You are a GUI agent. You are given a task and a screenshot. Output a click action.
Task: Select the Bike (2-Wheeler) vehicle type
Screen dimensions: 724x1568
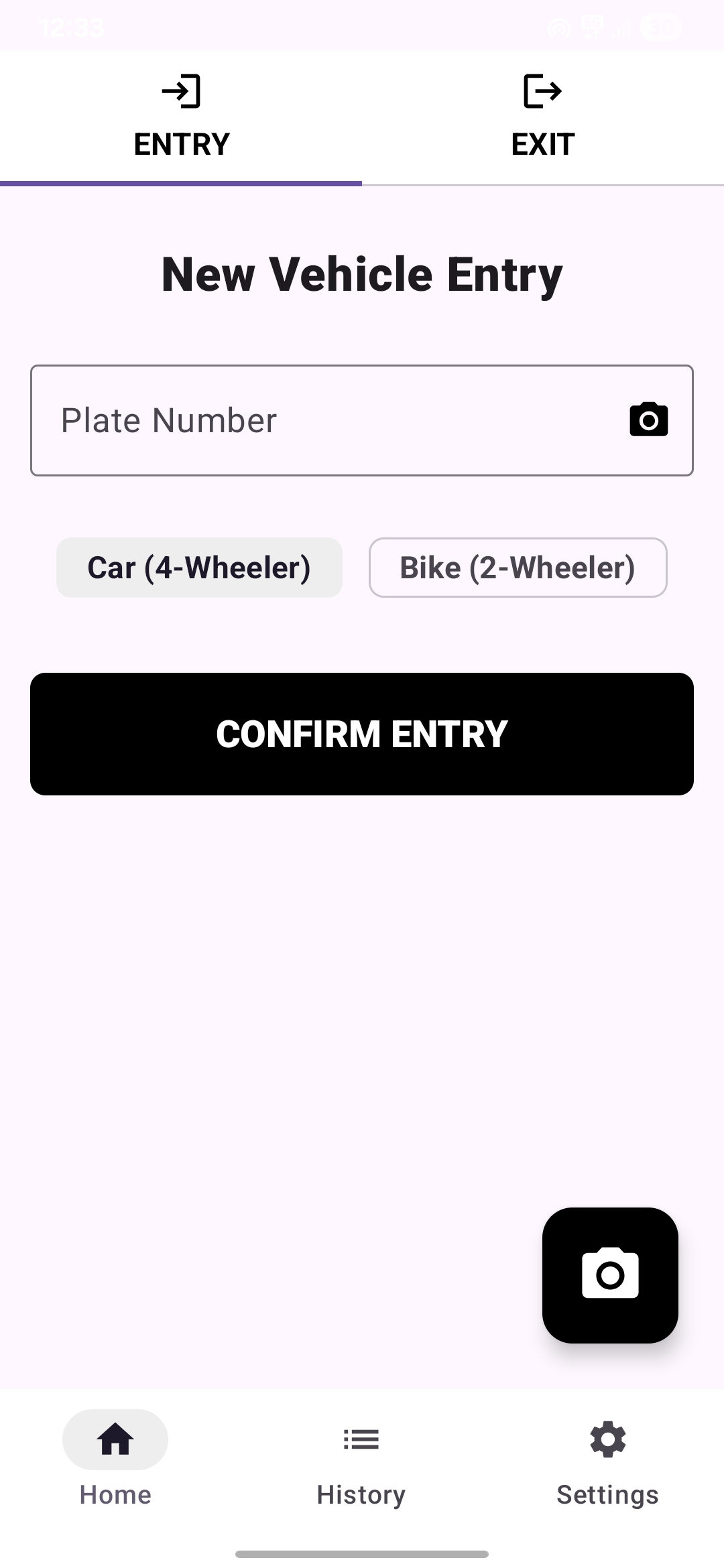click(518, 568)
